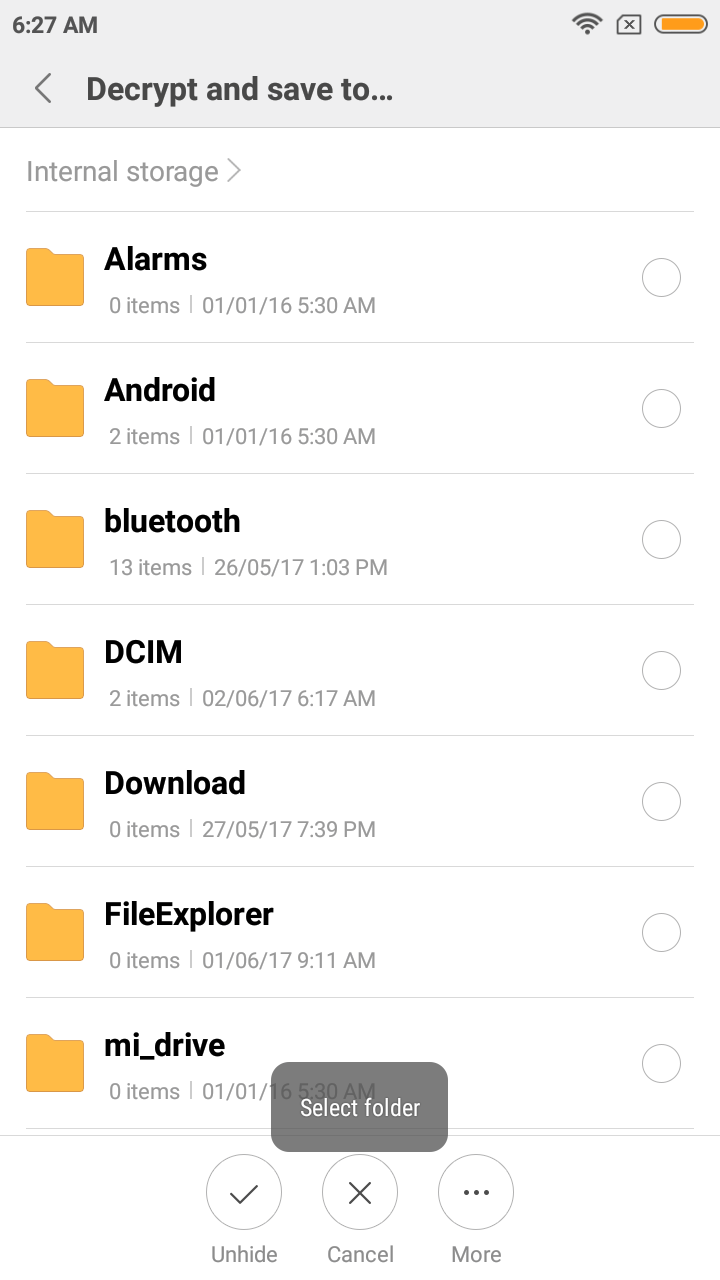Select the bluetooth folder radio circle
Viewport: 720px width, 1280px height.
(x=661, y=540)
